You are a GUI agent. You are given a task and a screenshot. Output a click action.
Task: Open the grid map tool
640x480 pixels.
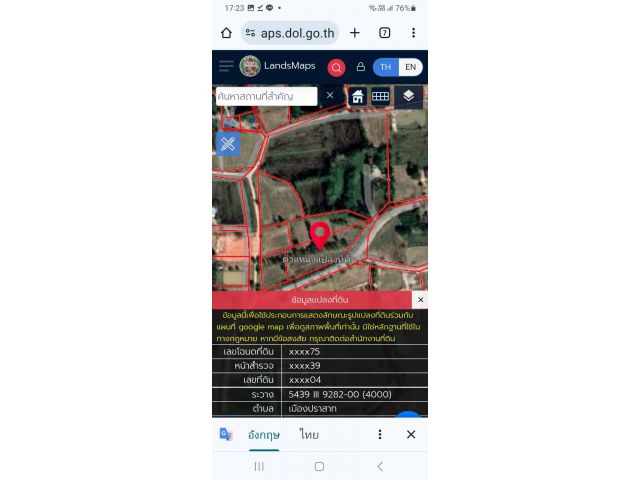380,97
